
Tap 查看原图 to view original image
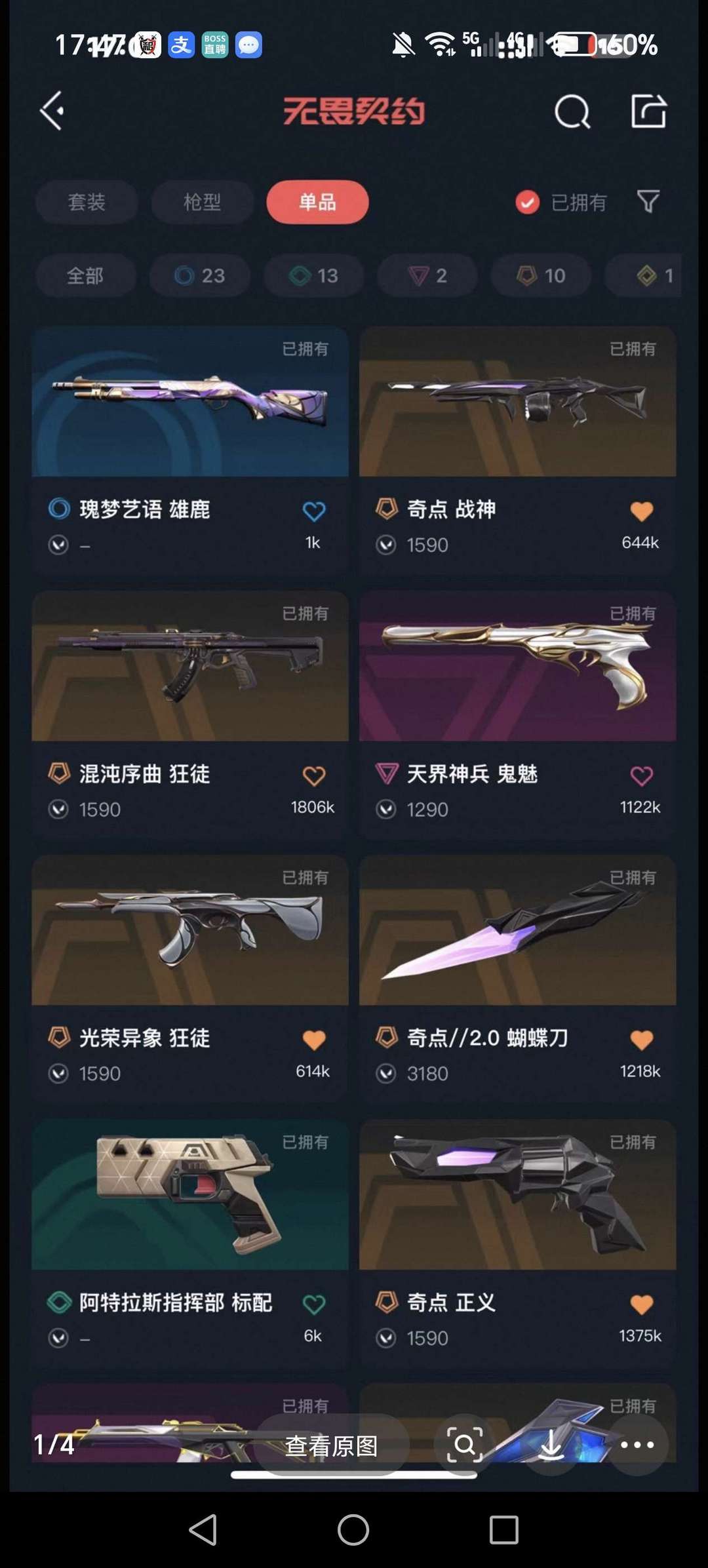coord(331,1445)
